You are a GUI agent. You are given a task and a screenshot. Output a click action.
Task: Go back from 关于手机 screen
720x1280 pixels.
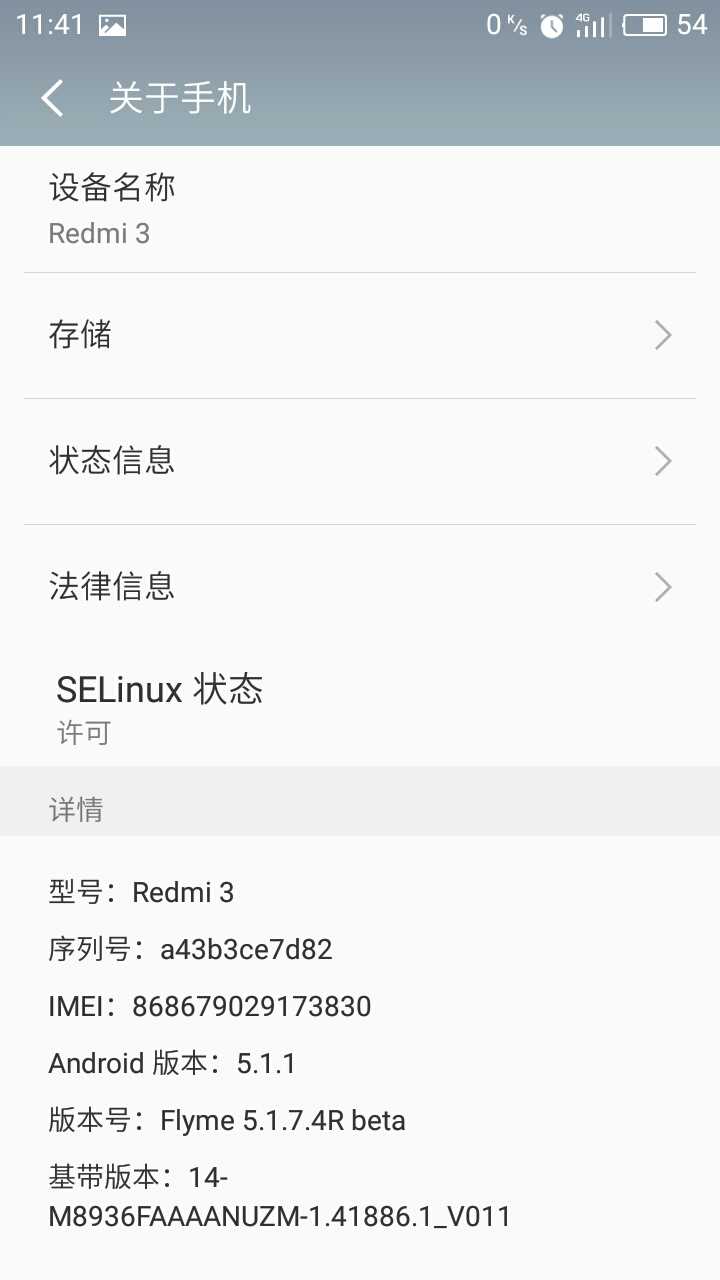click(x=53, y=98)
